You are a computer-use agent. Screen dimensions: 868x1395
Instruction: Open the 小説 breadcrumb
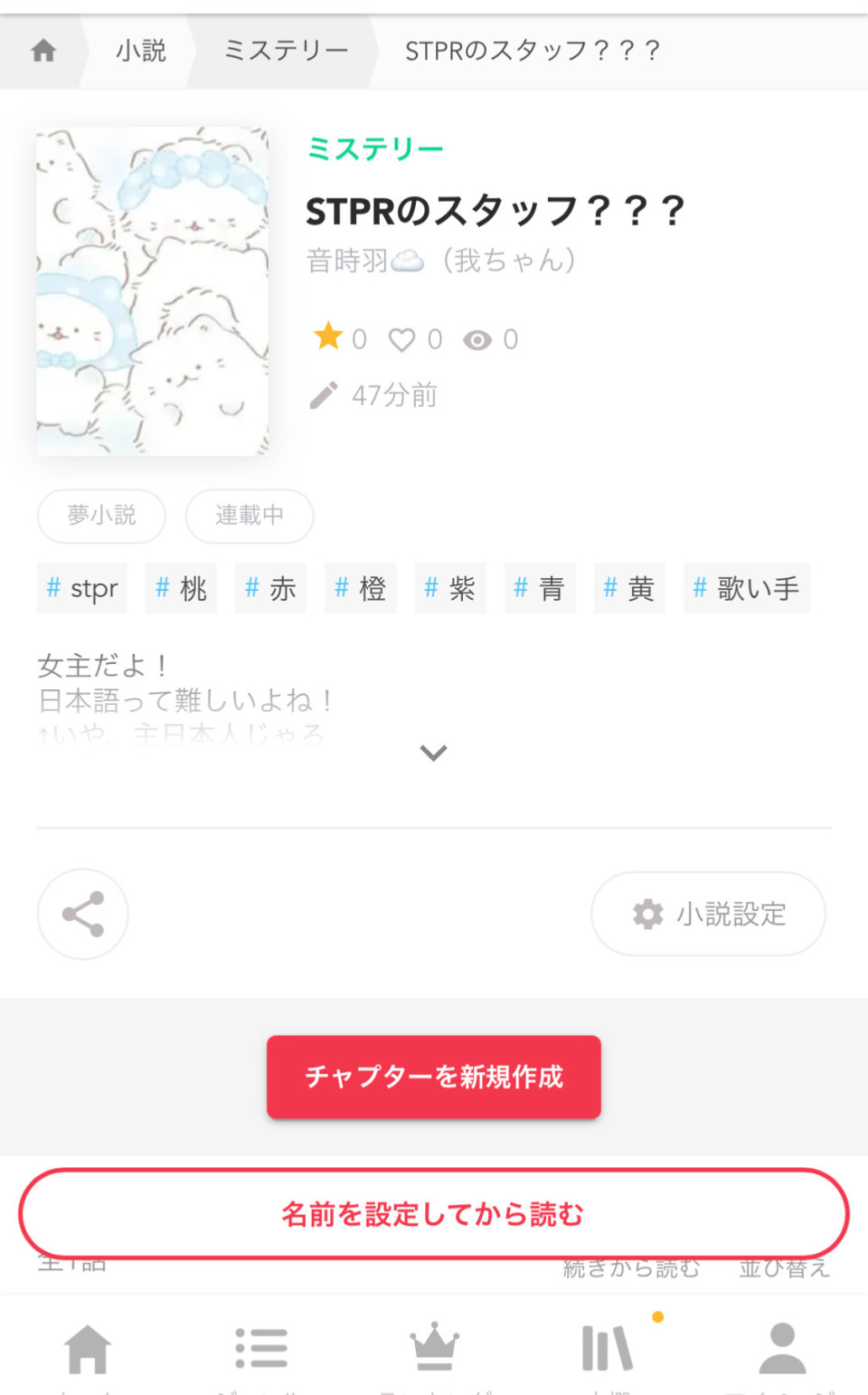point(141,51)
